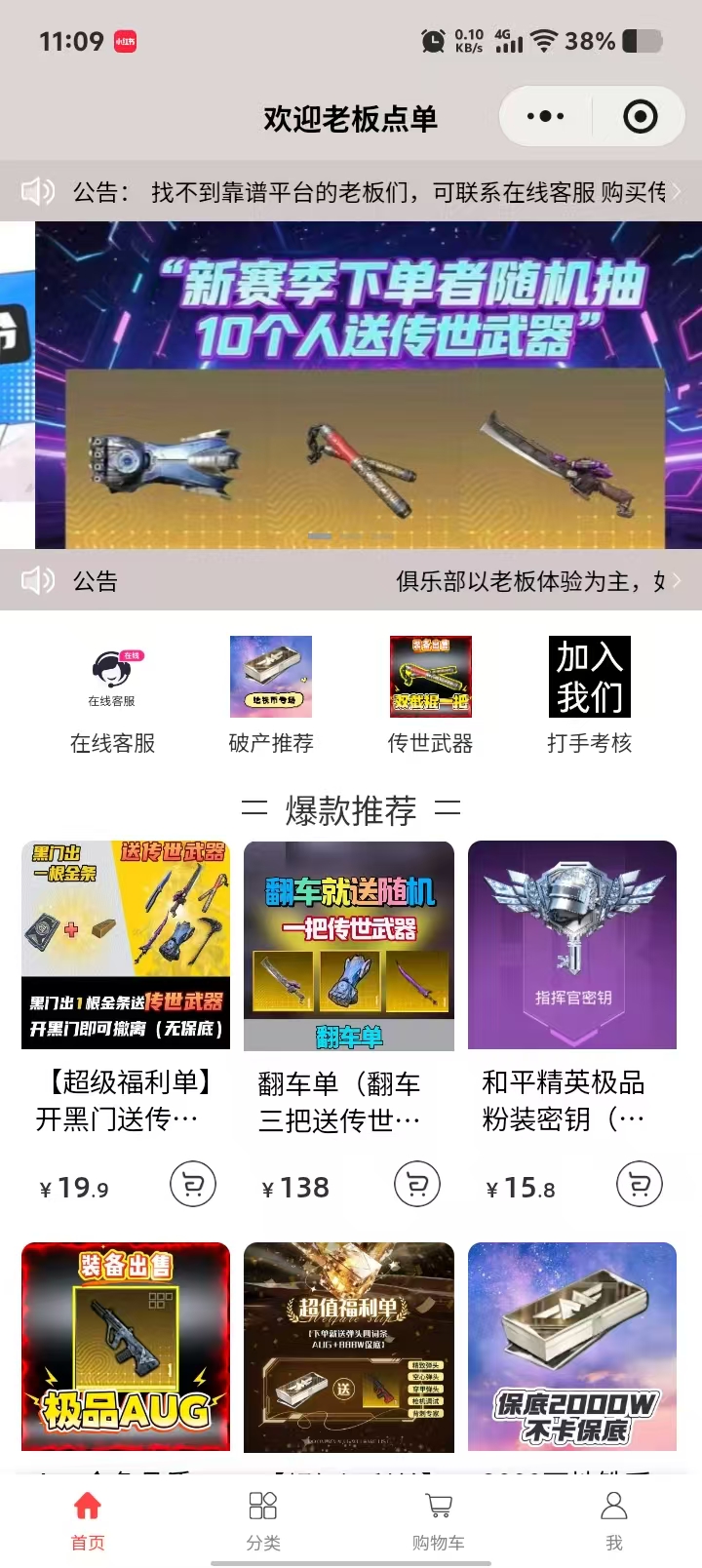Open the 我 profile tab
The width and height of the screenshot is (702, 1568).
613,1519
